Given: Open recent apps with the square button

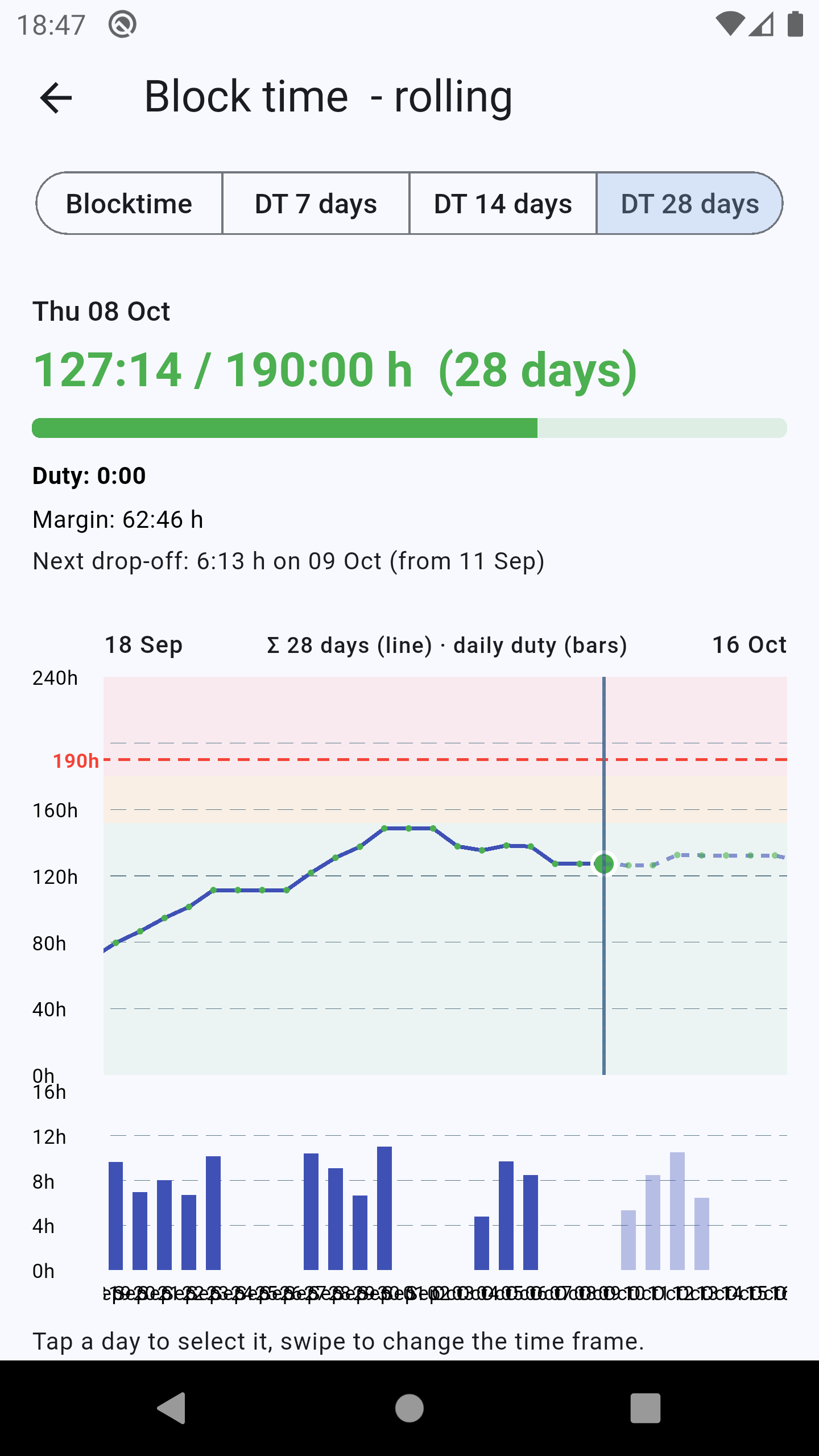Looking at the screenshot, I should coord(646,1408).
